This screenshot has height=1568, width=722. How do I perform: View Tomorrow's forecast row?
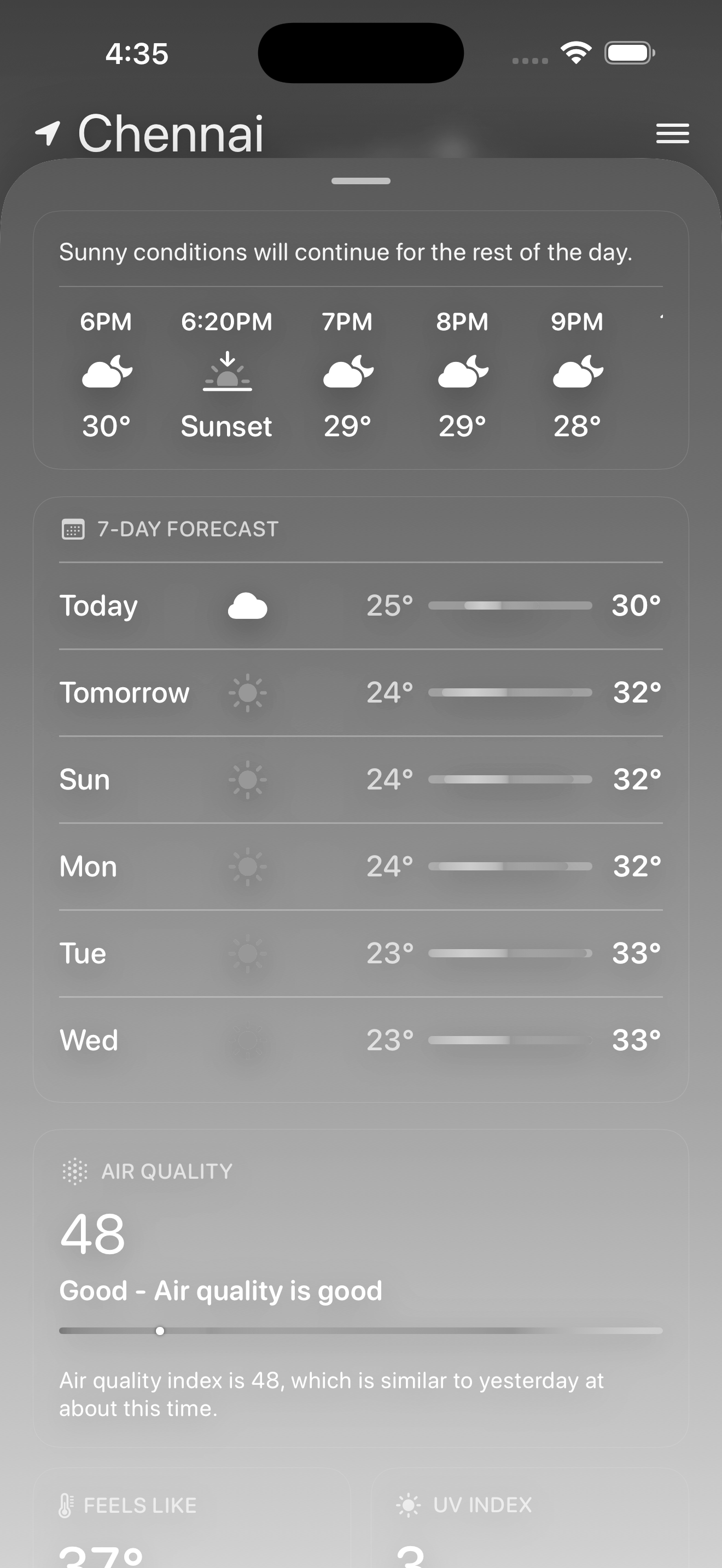360,693
